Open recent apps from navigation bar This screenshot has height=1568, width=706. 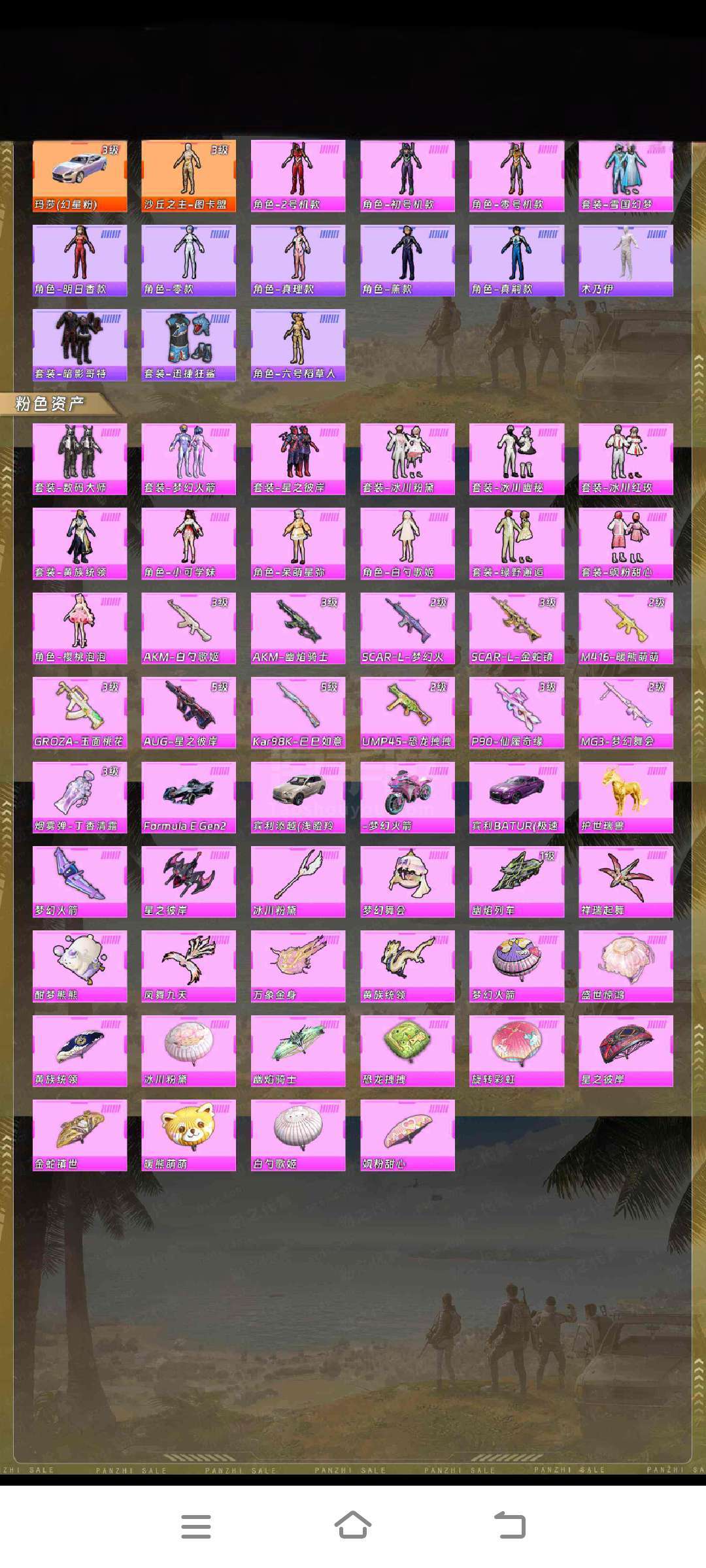[196, 1527]
